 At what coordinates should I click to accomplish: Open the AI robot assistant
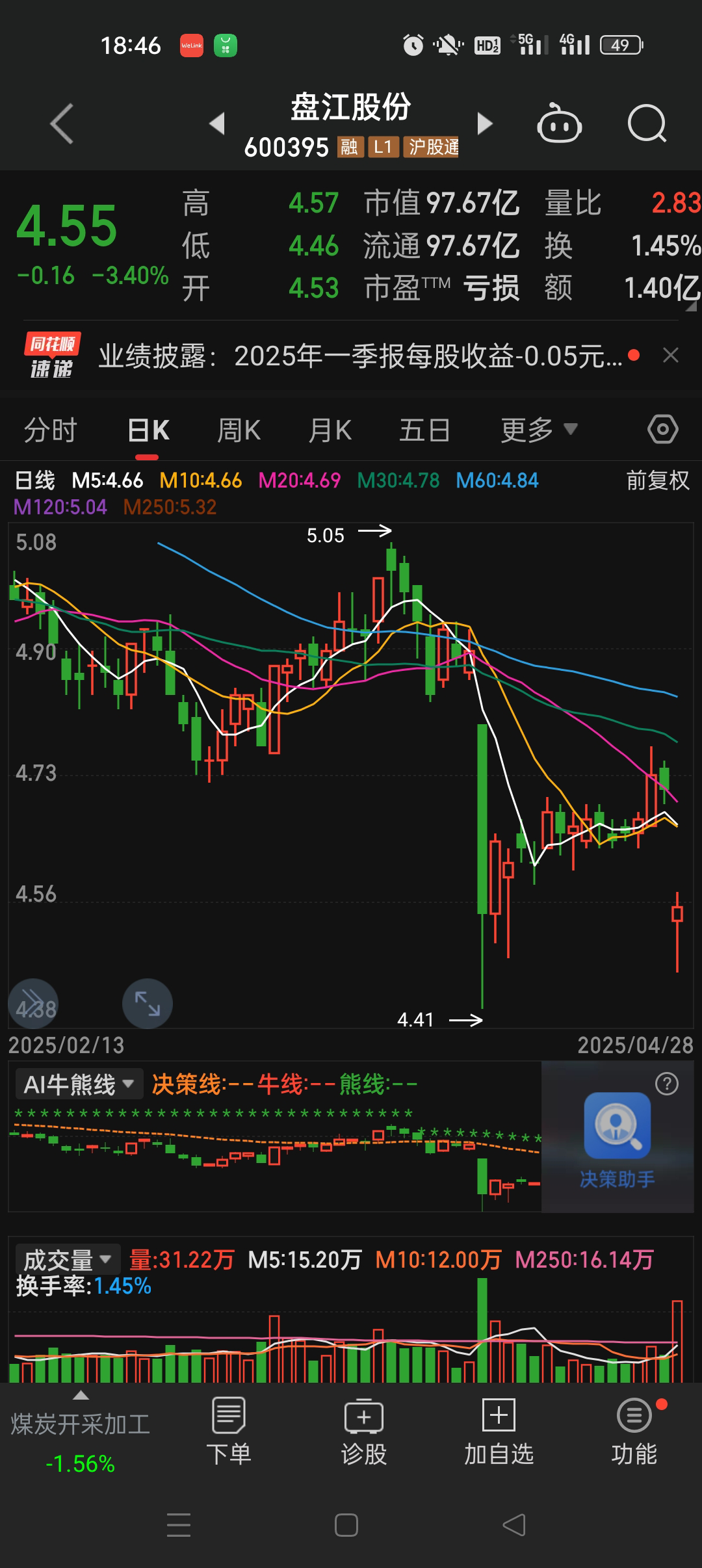point(559,124)
